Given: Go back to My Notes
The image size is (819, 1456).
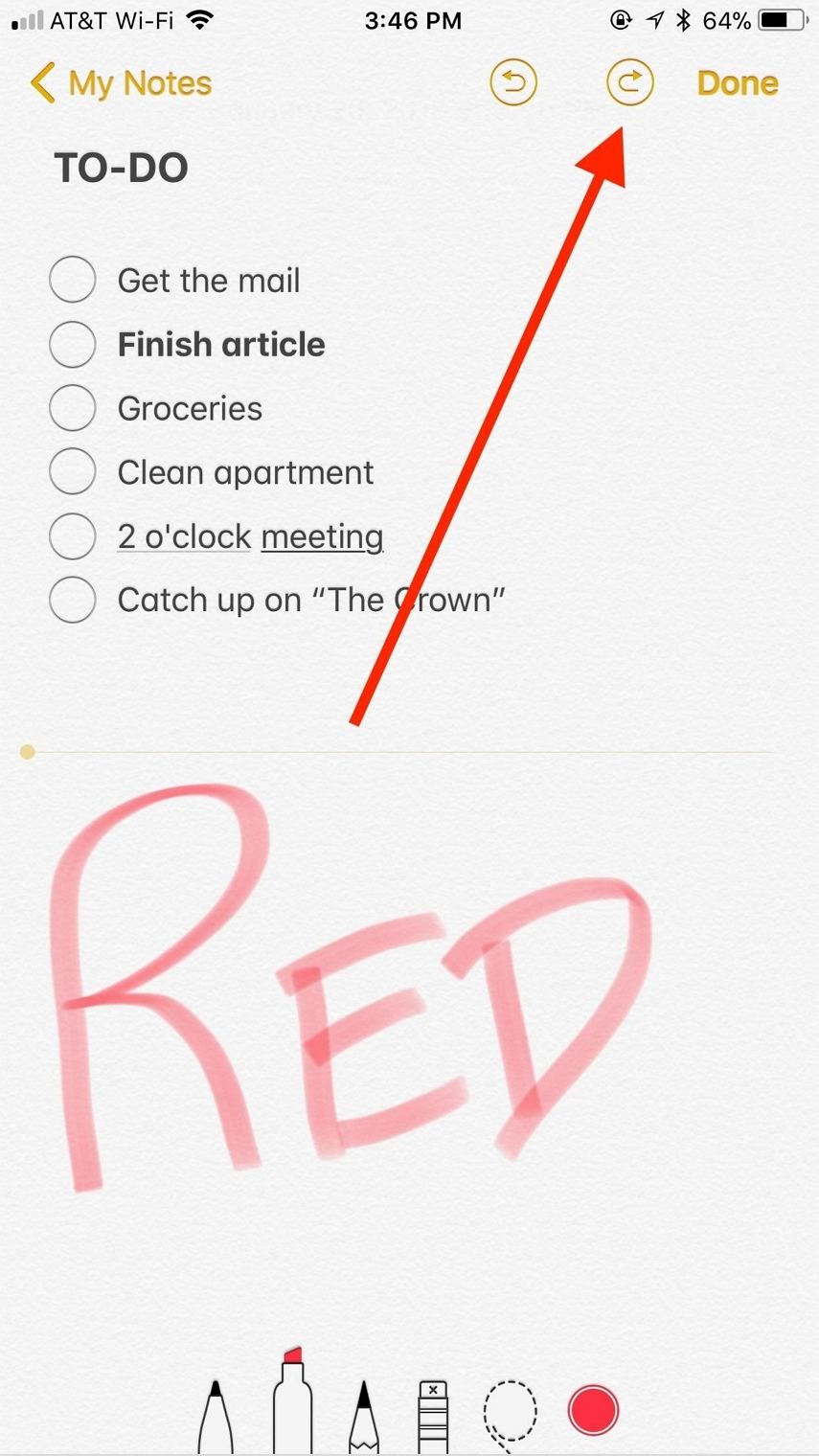Looking at the screenshot, I should point(121,83).
